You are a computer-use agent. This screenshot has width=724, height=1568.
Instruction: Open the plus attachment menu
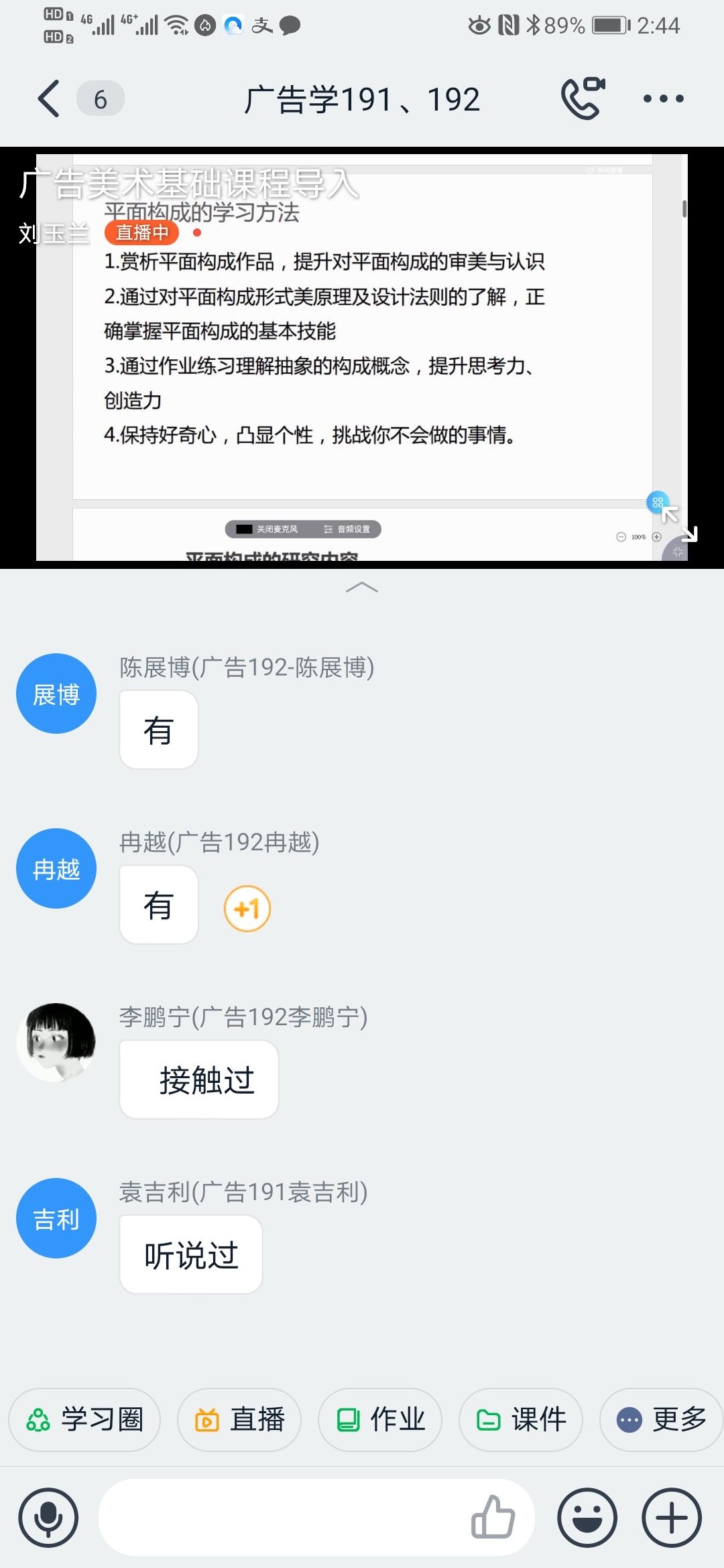pos(672,1518)
